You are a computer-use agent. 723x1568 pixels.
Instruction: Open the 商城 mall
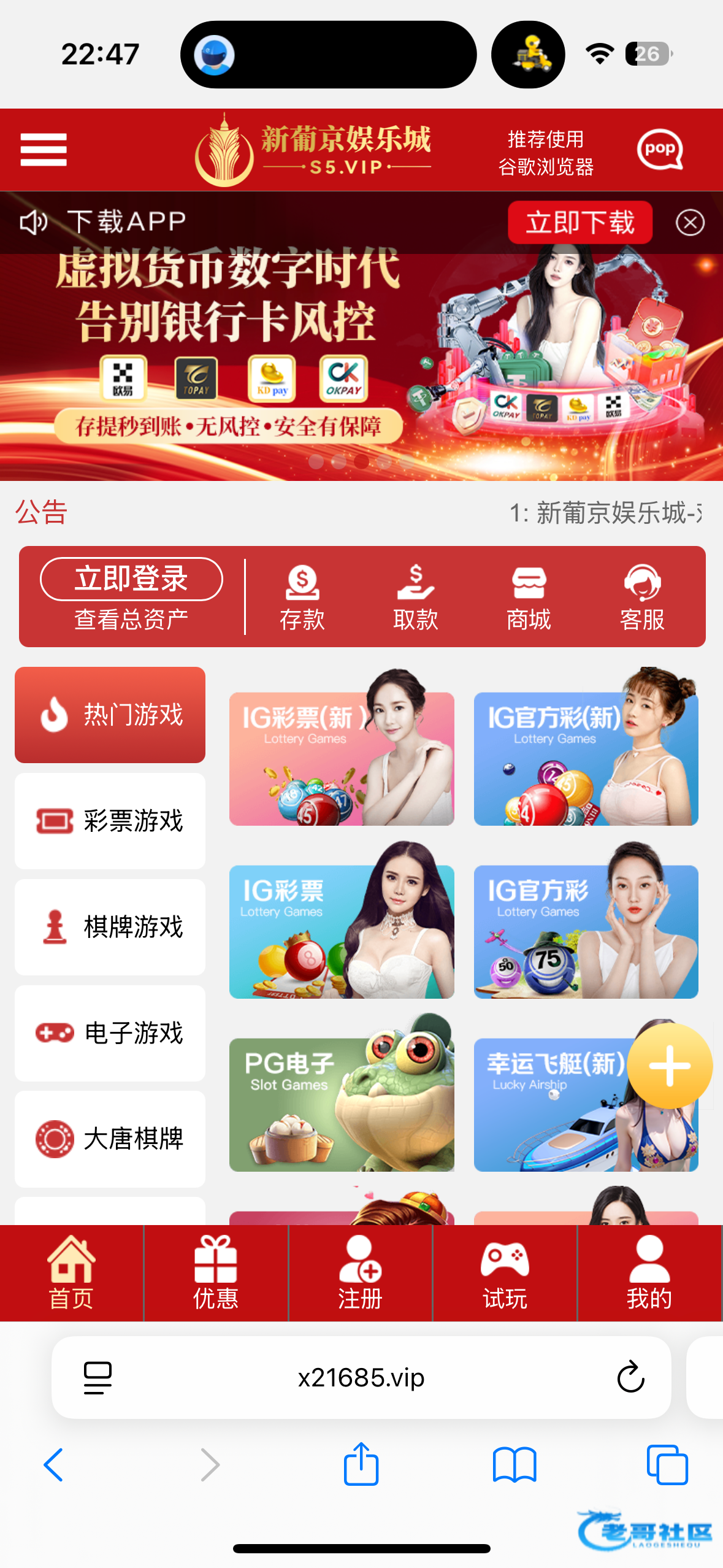(529, 598)
